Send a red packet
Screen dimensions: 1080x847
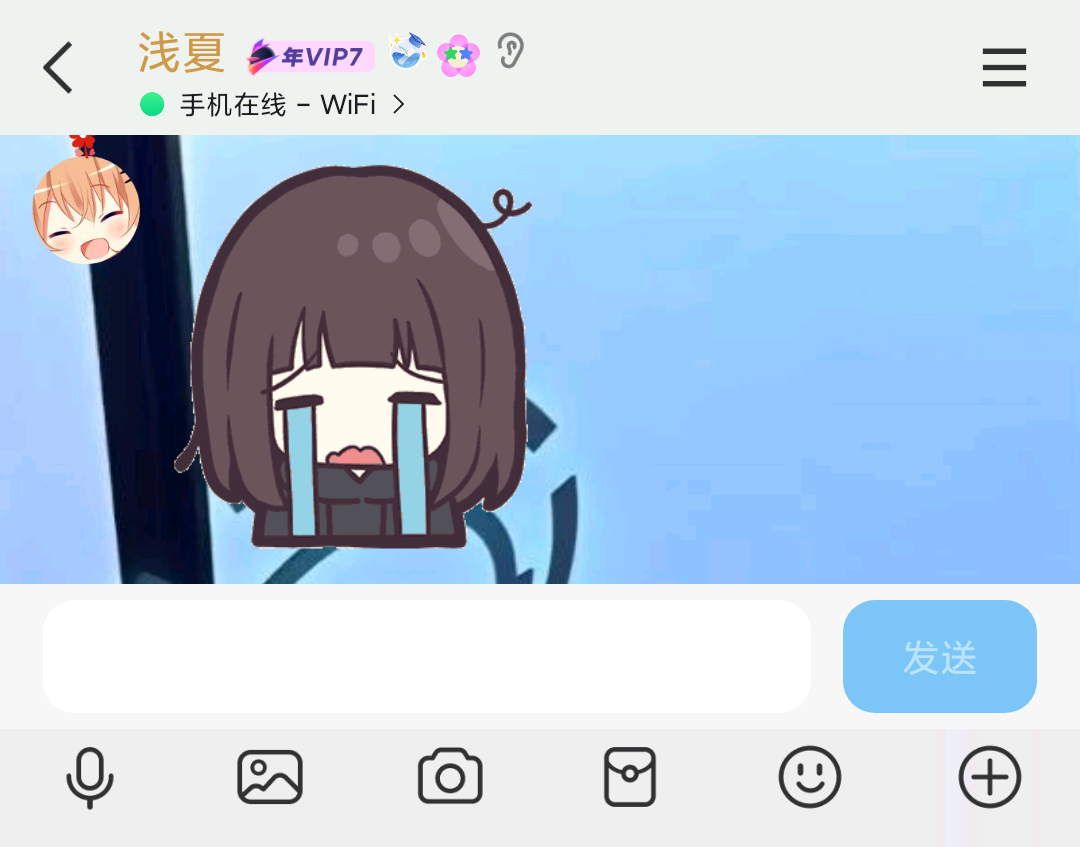630,777
